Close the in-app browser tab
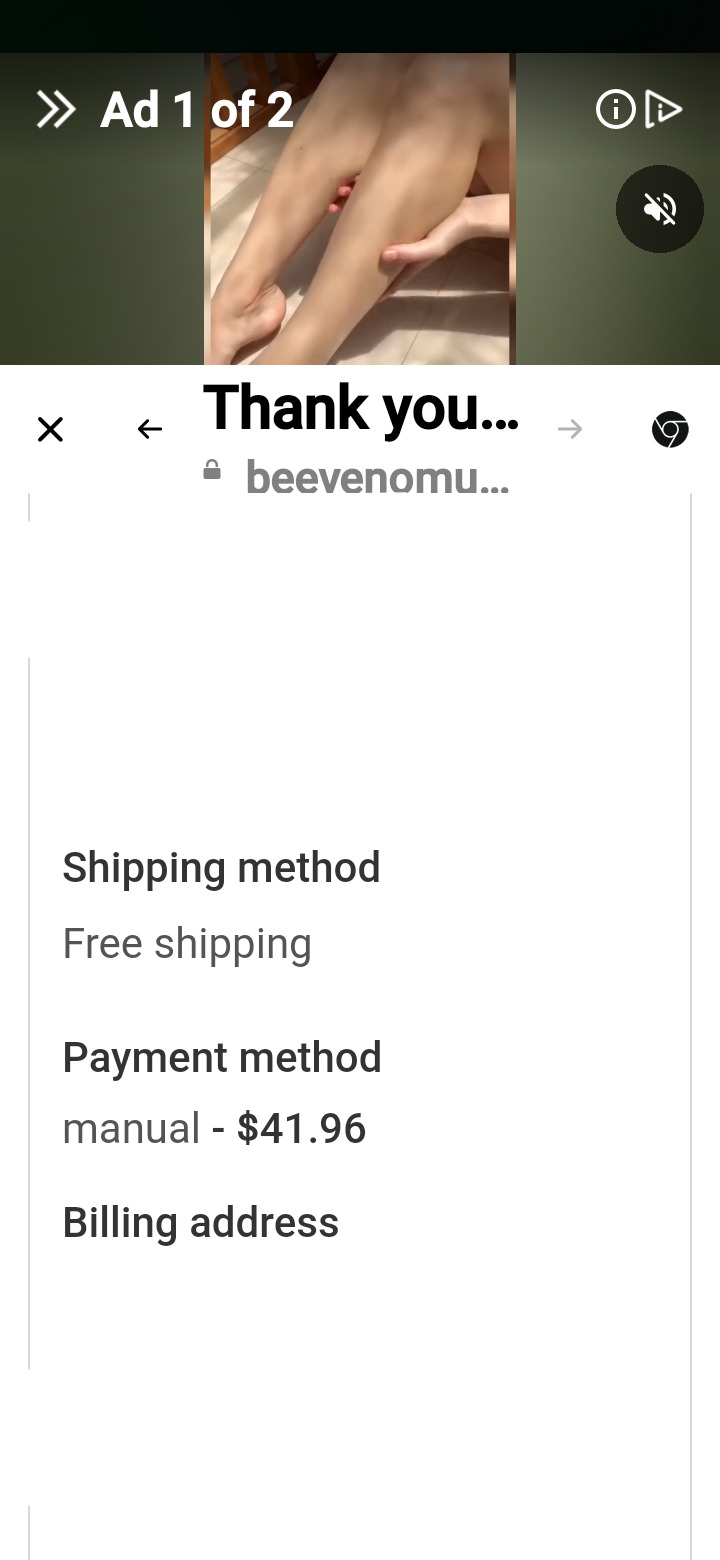Screen dimensions: 720x1560 point(50,430)
